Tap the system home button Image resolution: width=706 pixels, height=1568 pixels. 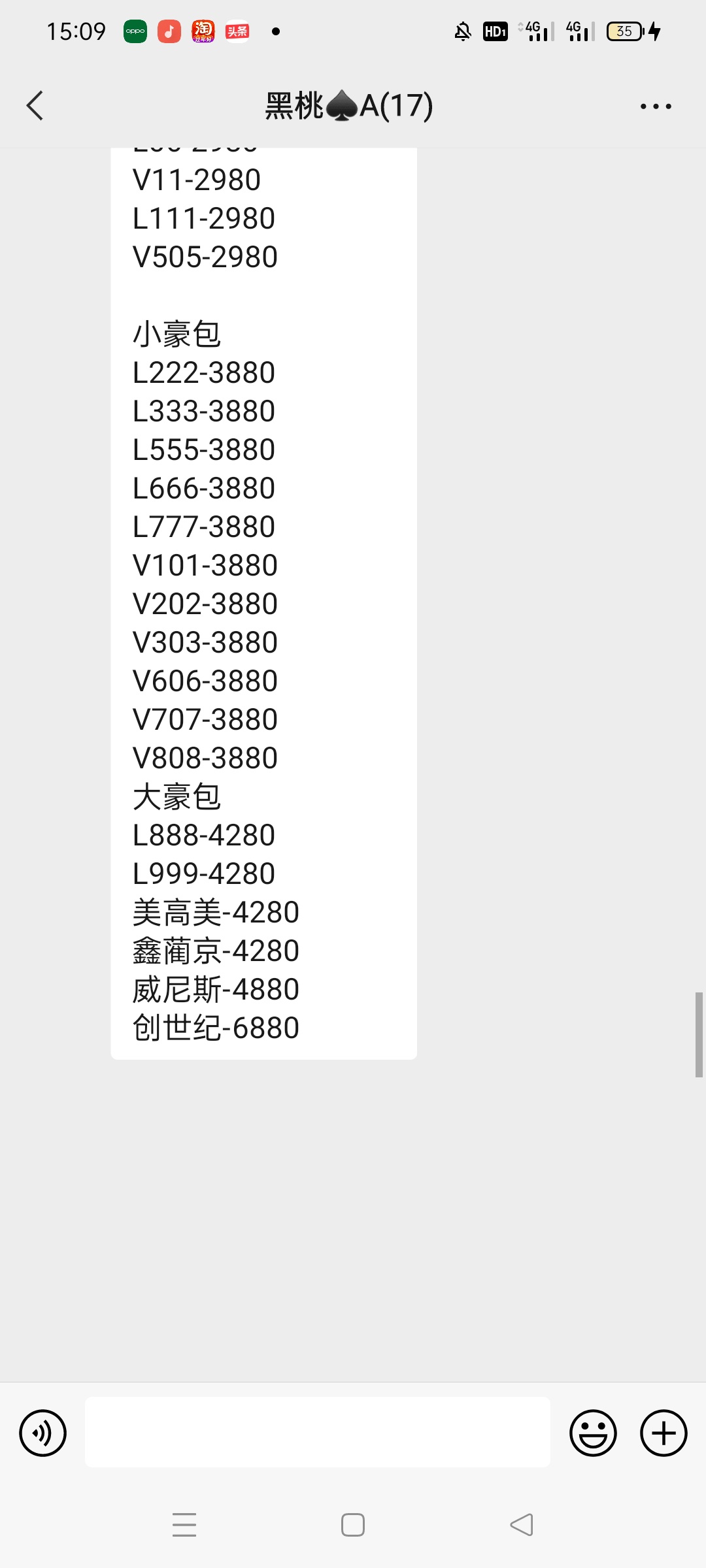click(353, 1525)
